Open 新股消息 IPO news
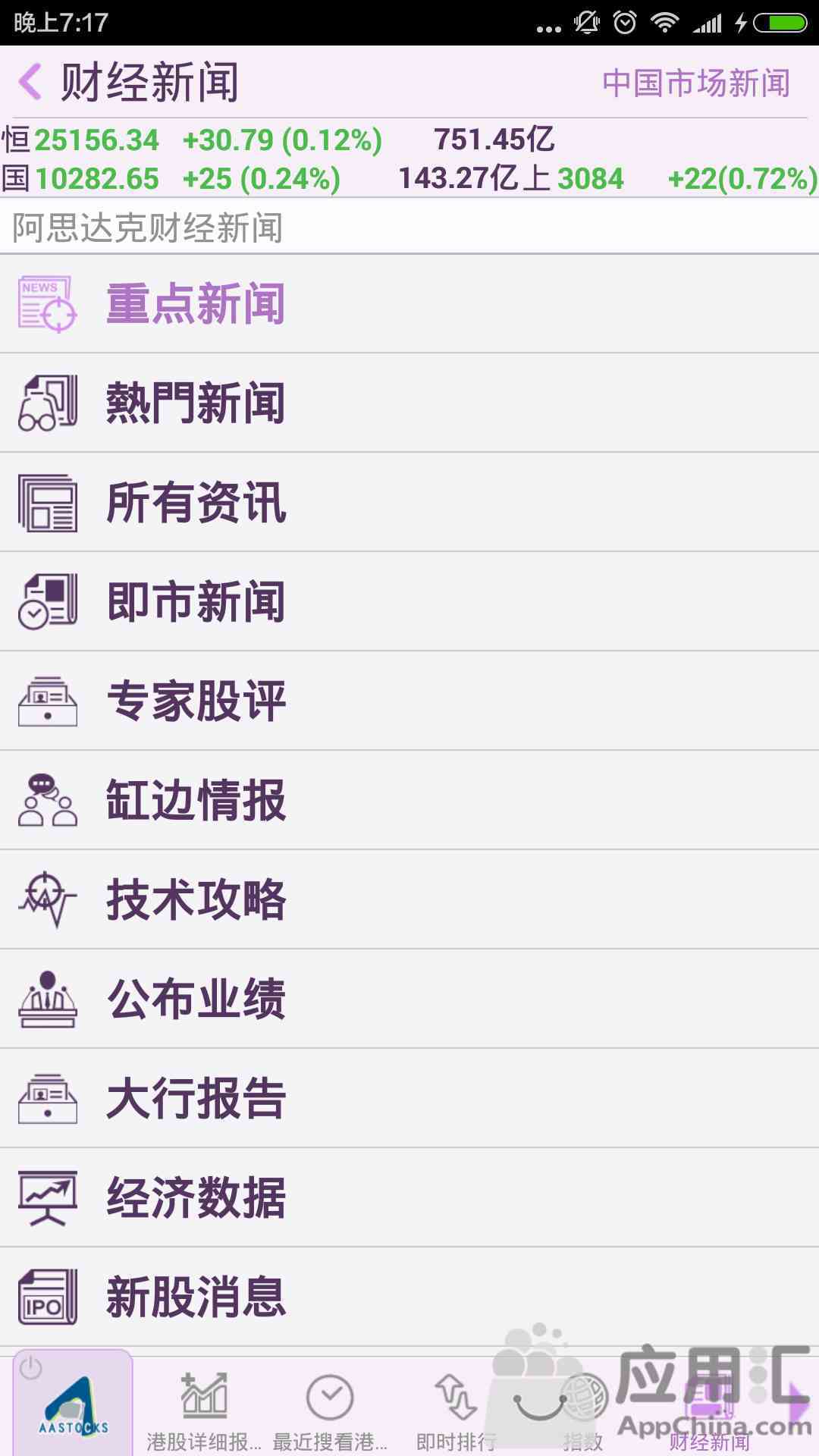819x1456 pixels. coord(409,1298)
